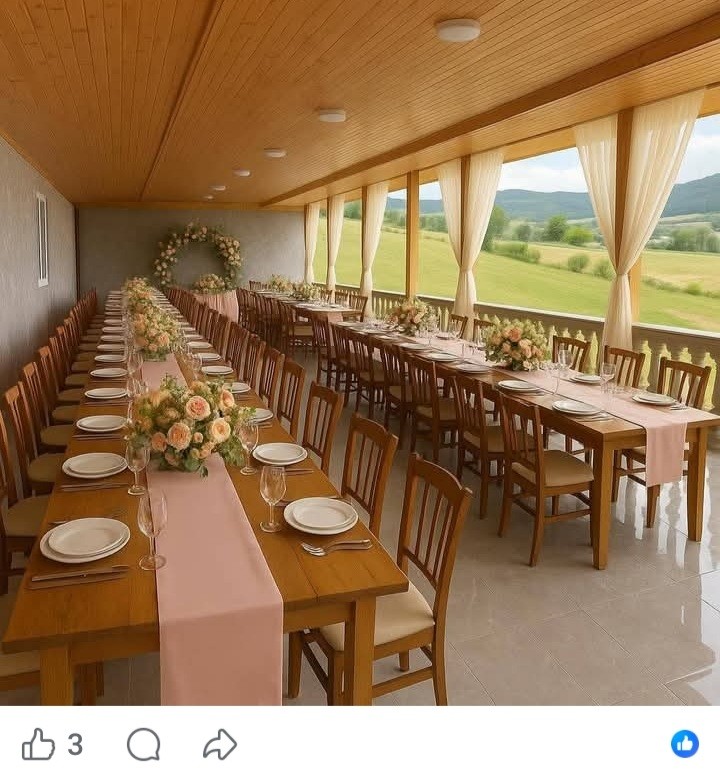The height and width of the screenshot is (776, 720).
Task: View who reacted via the blue like badge
Action: click(684, 744)
